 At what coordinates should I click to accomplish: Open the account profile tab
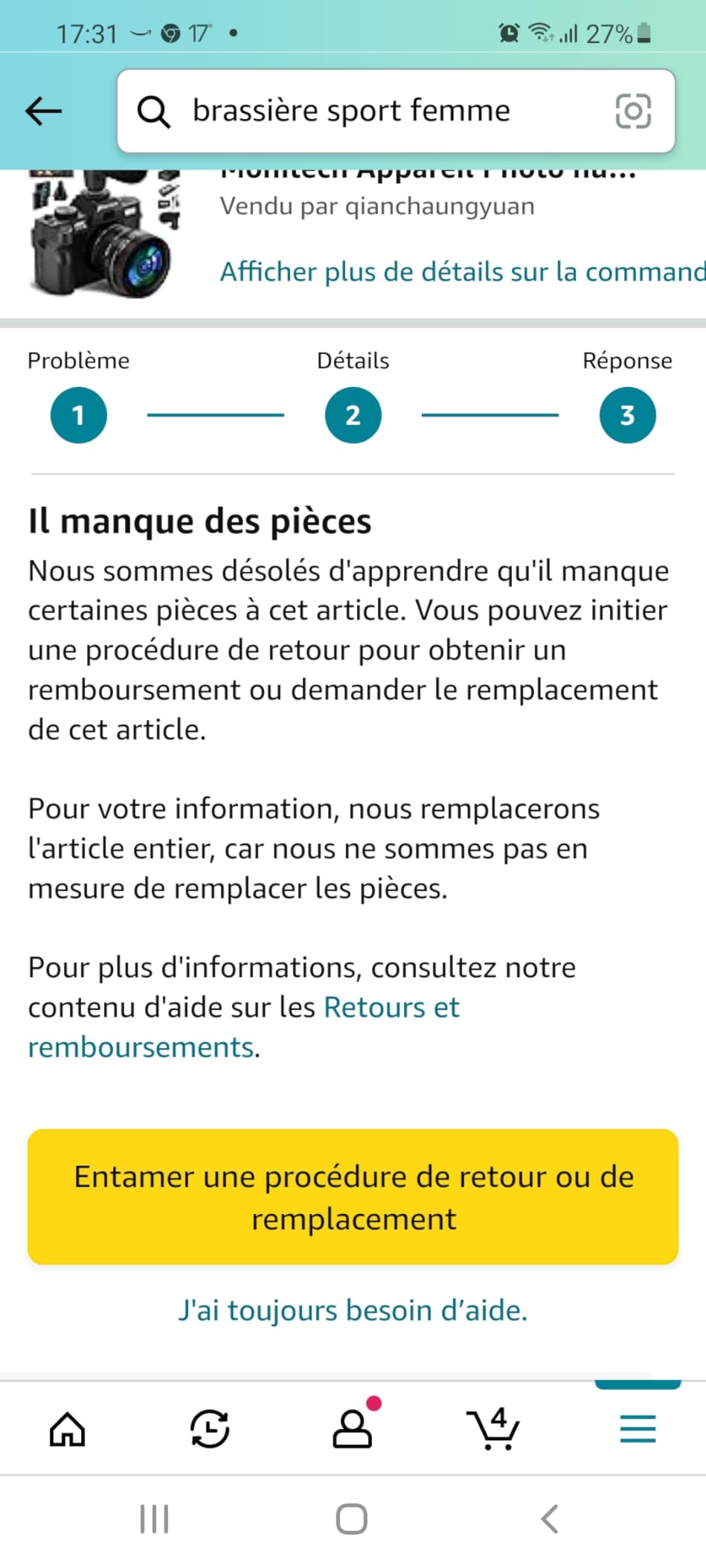tap(352, 1429)
